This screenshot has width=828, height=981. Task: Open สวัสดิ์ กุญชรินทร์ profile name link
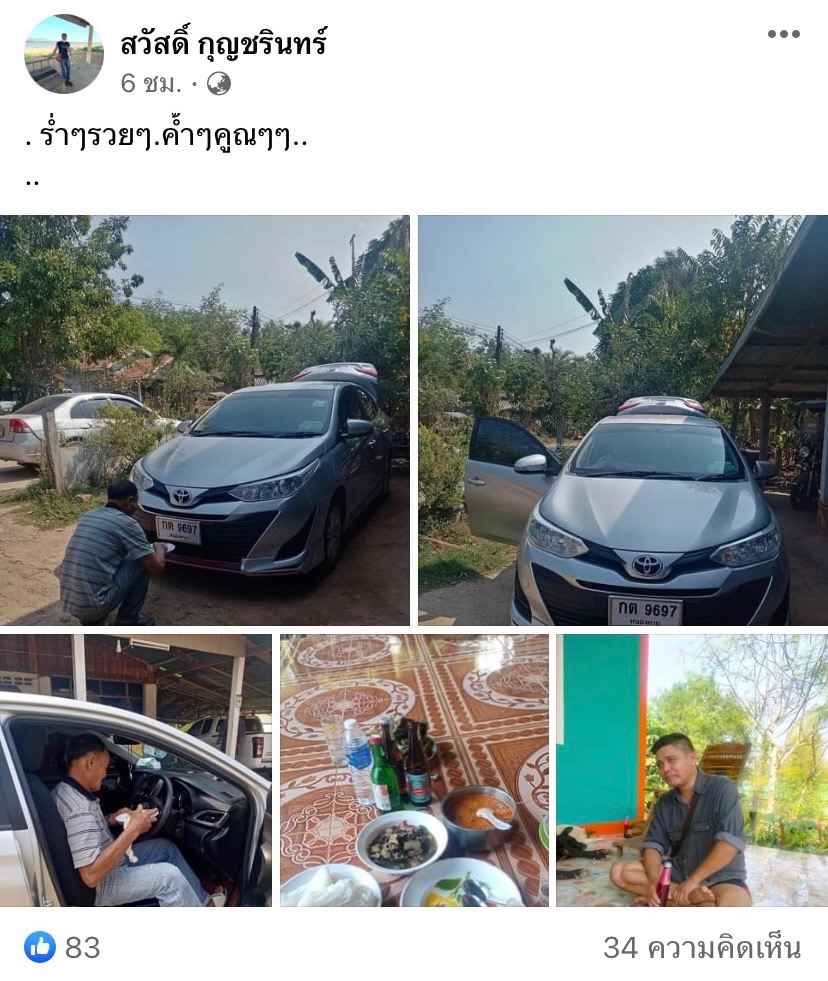point(223,43)
